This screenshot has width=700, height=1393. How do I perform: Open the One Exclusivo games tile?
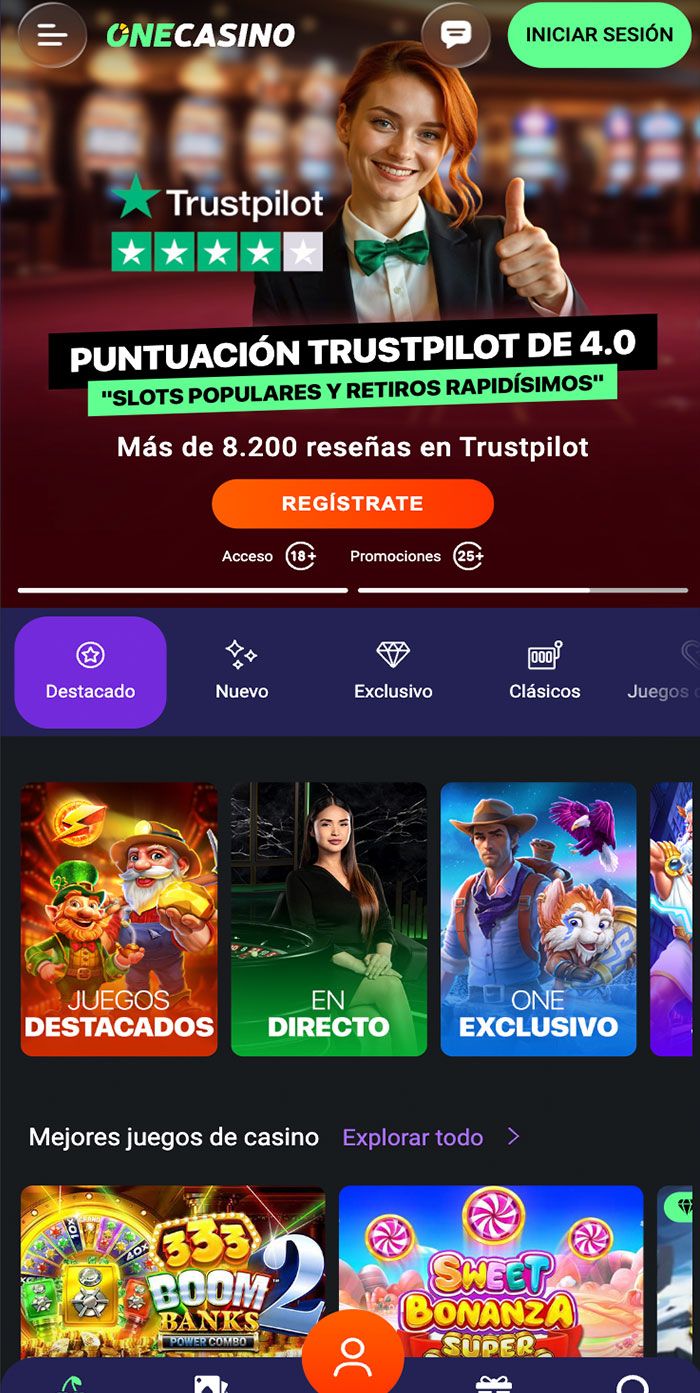[538, 919]
